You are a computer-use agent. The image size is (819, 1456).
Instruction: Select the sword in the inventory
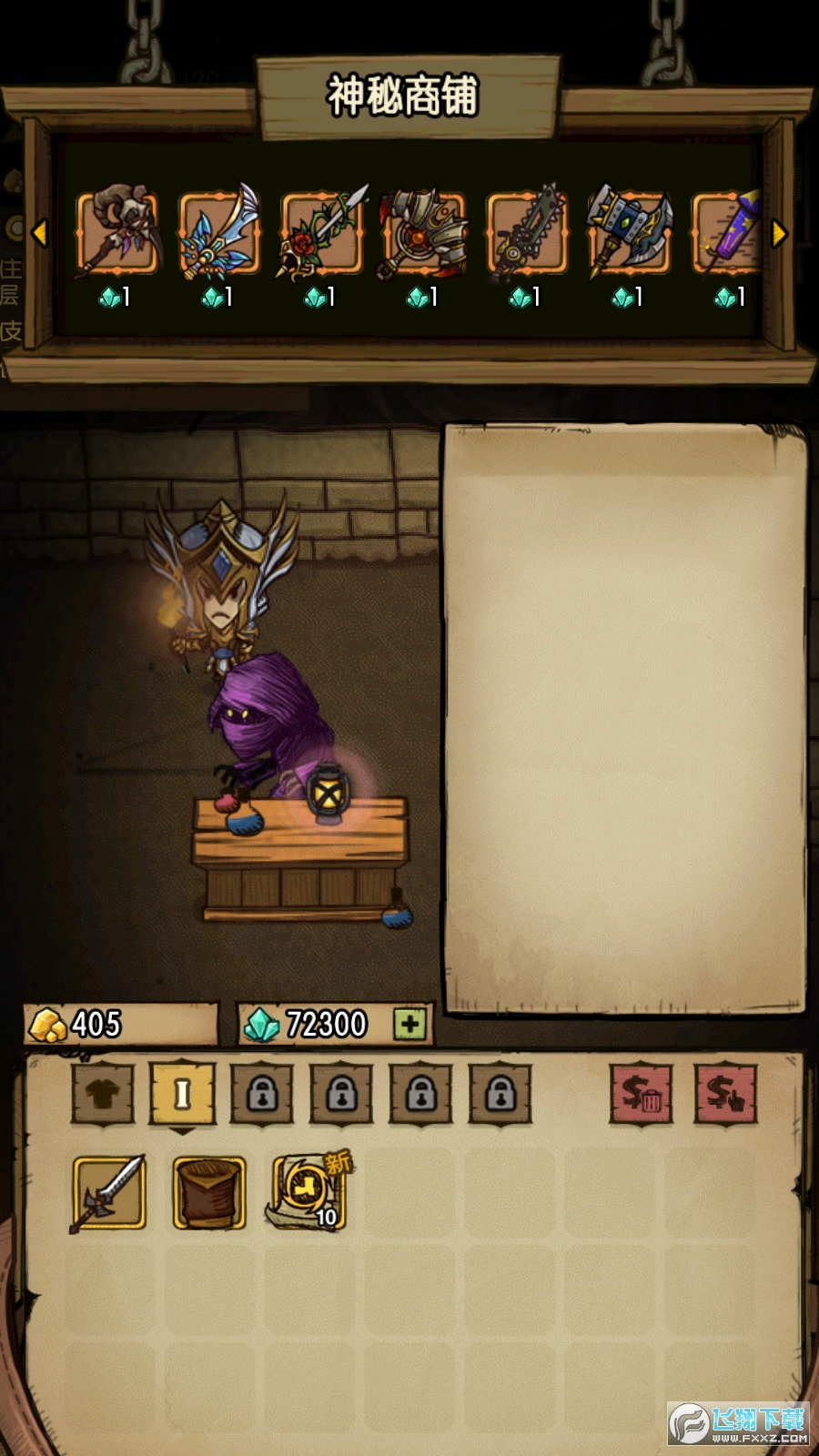tap(109, 1192)
